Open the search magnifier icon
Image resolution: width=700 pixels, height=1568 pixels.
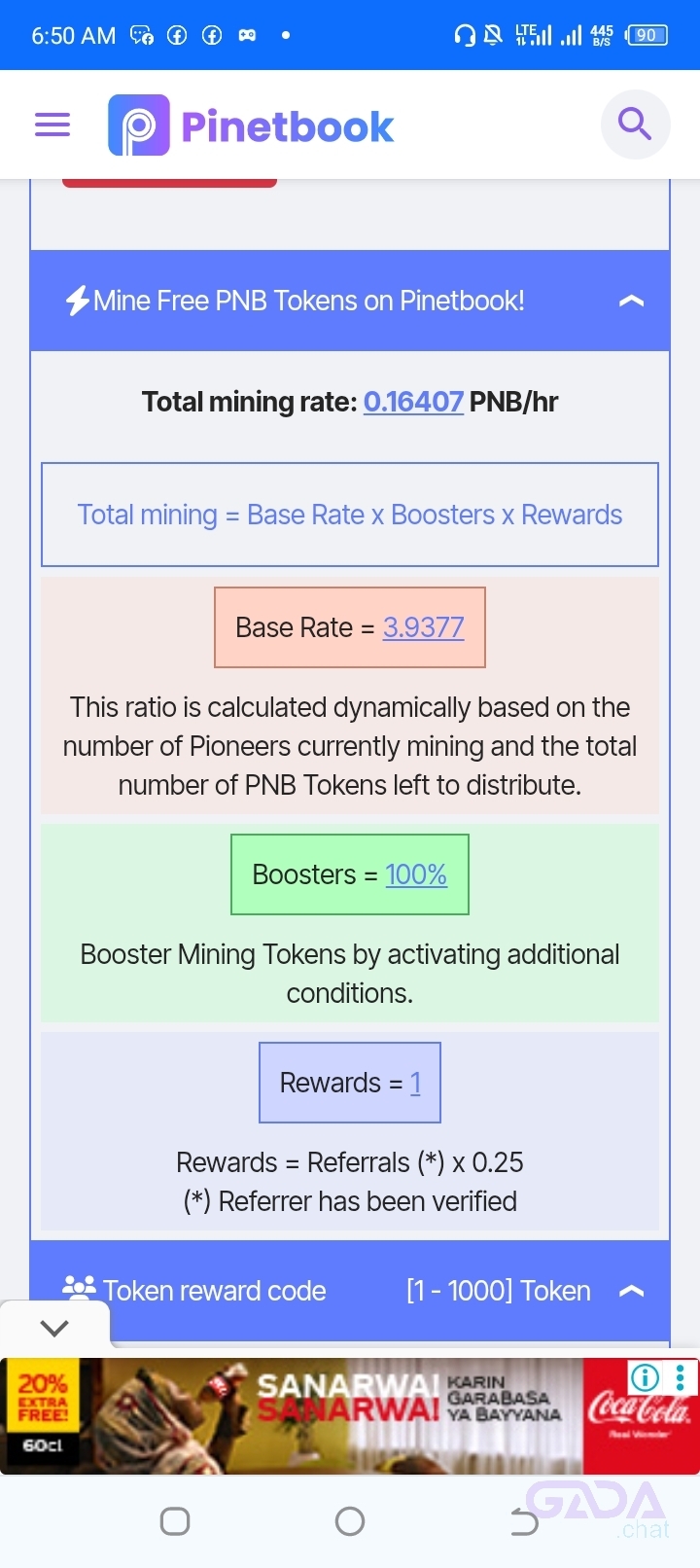pos(635,125)
